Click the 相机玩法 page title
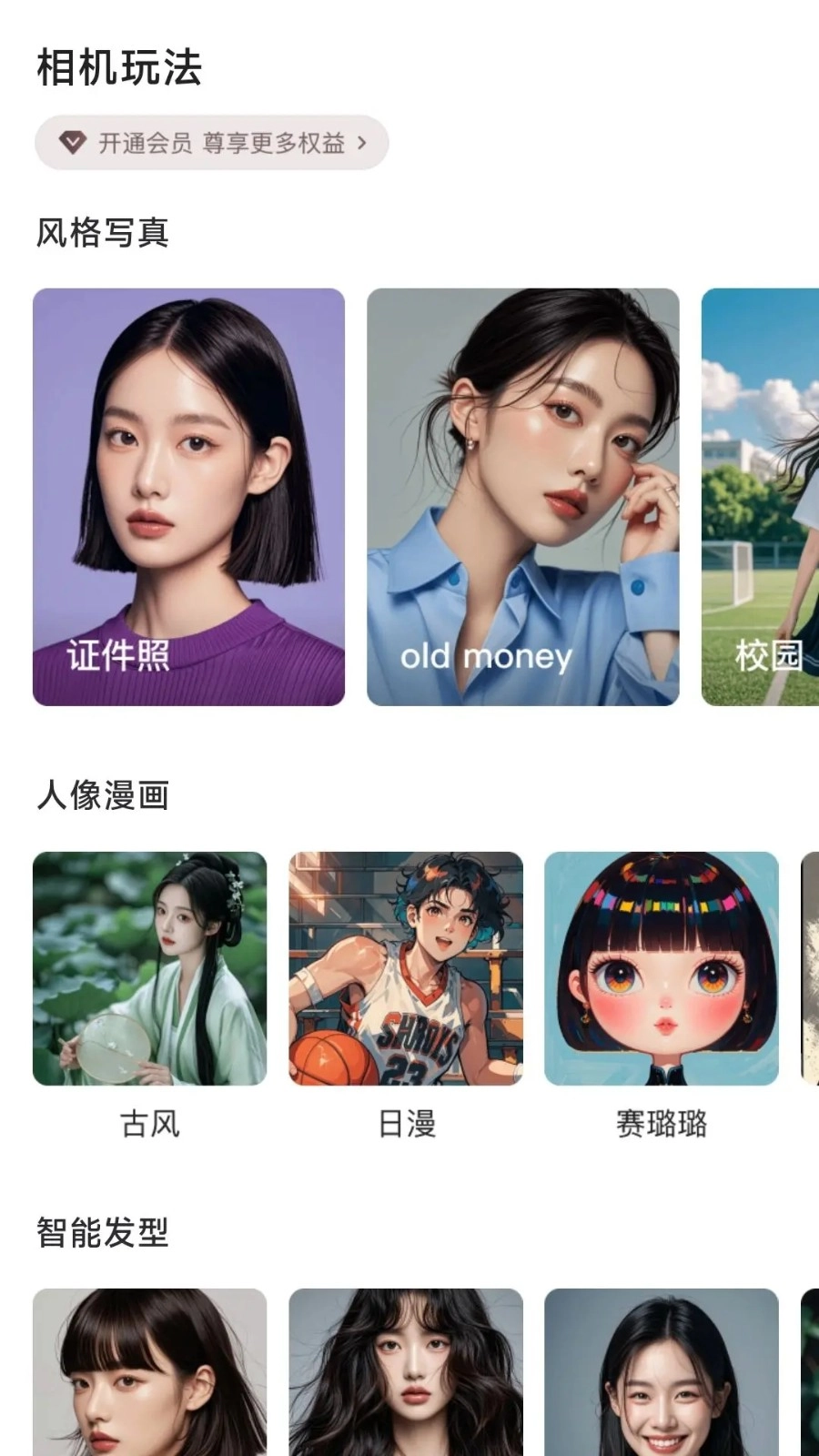The height and width of the screenshot is (1456, 819). click(118, 68)
